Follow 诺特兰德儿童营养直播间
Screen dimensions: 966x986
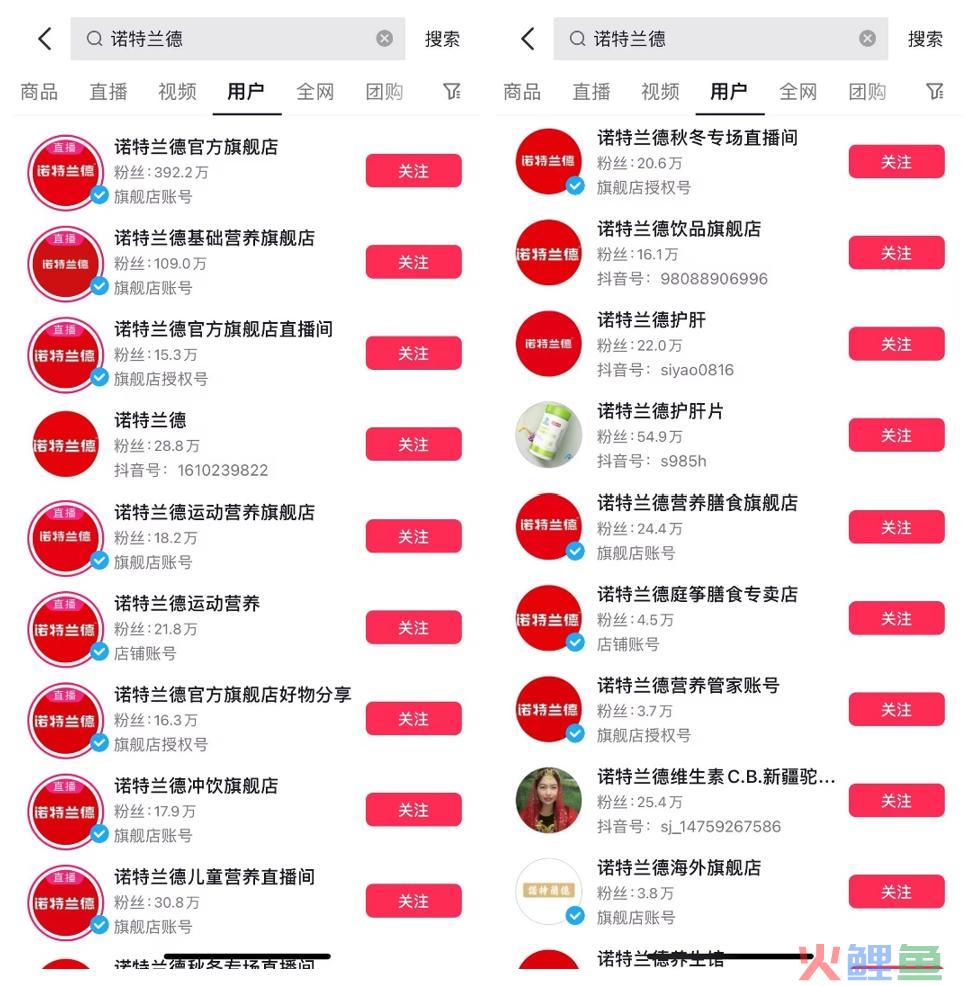(413, 901)
